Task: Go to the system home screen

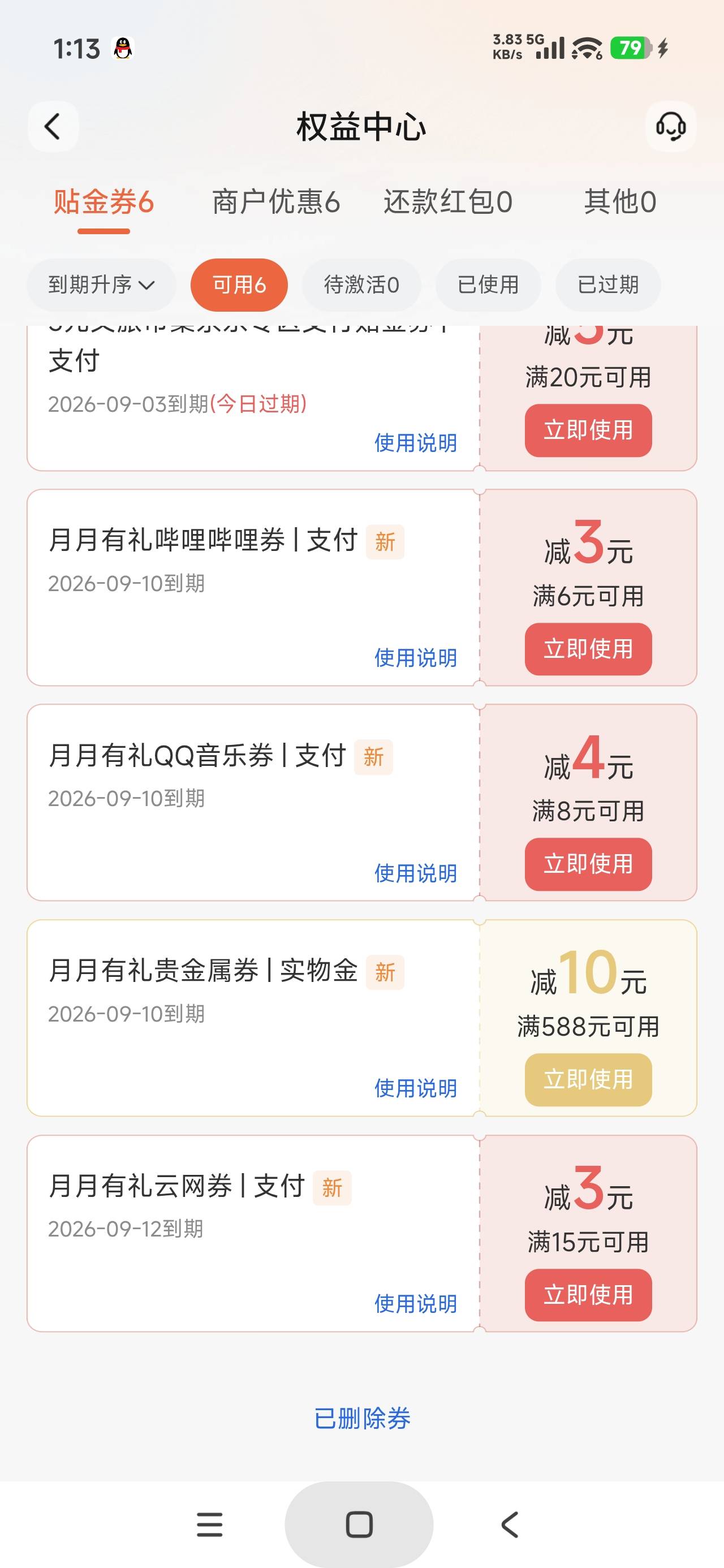Action: (x=359, y=1525)
